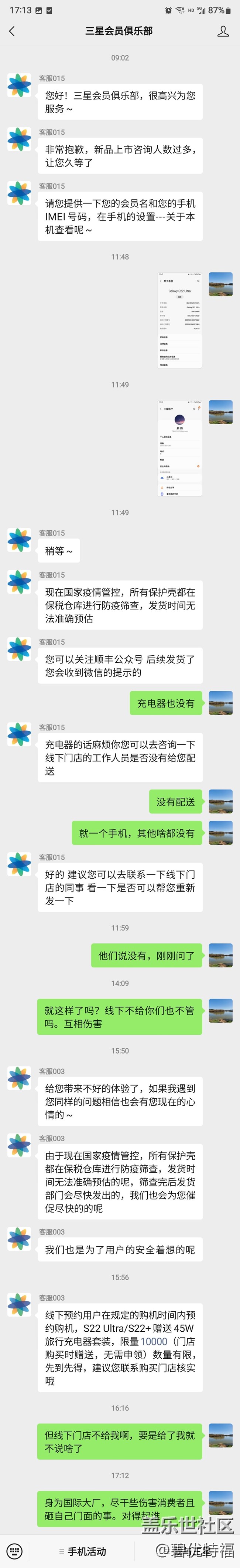Go back from the 三星会员俱乐部 chat
The width and height of the screenshot is (240, 1568).
(x=11, y=31)
